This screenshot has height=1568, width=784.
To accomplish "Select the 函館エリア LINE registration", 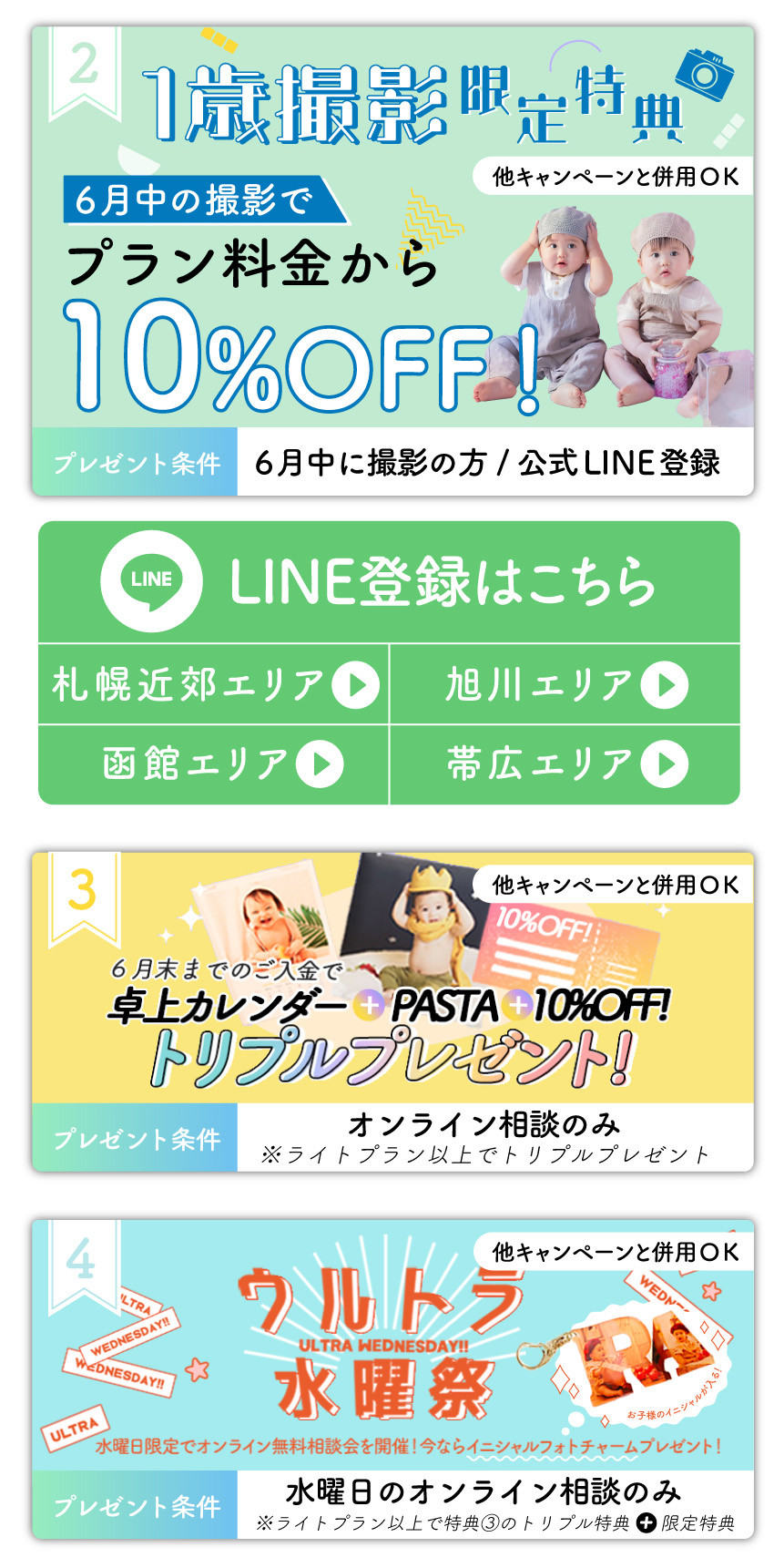I will 214,764.
